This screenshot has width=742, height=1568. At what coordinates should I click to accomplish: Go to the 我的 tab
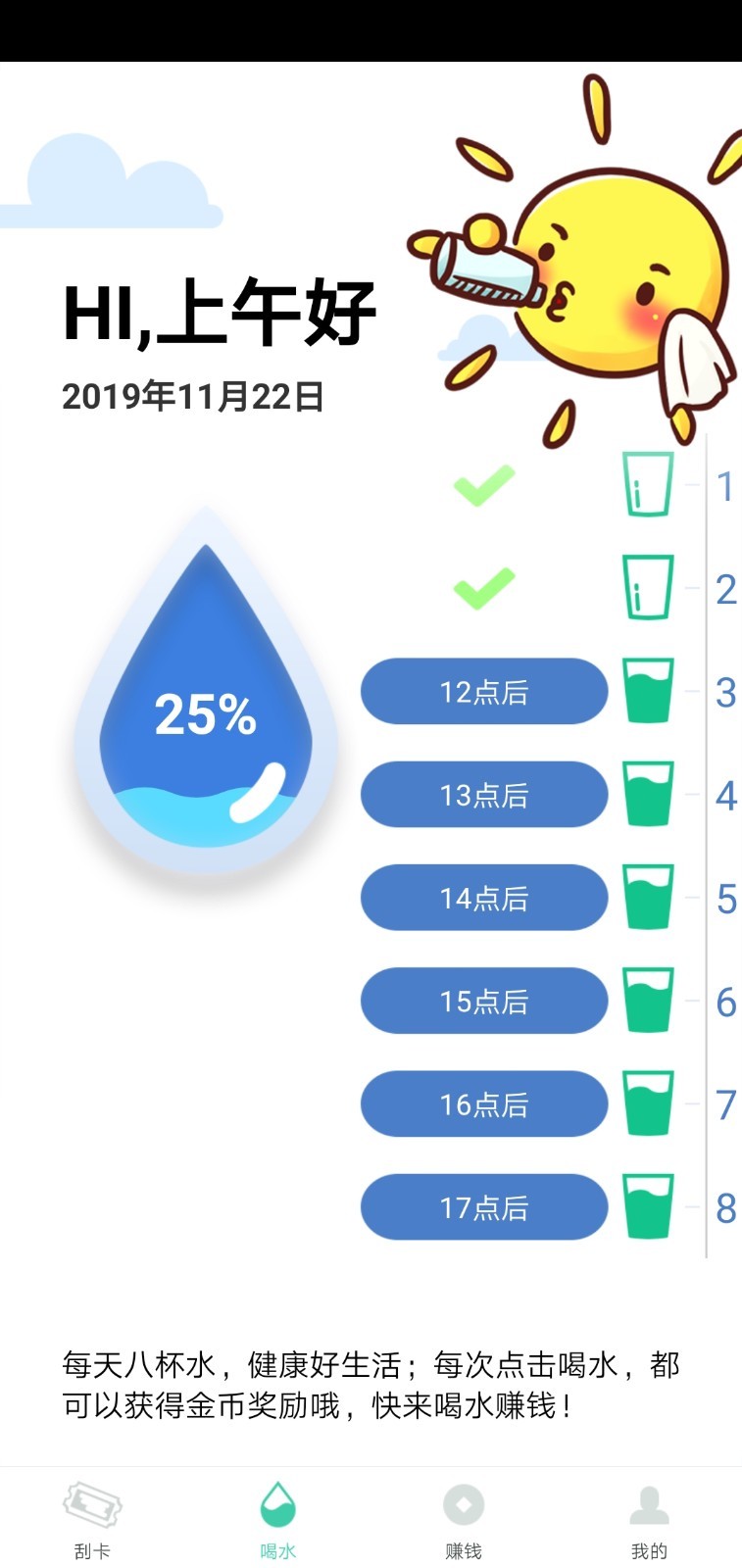point(649,1520)
